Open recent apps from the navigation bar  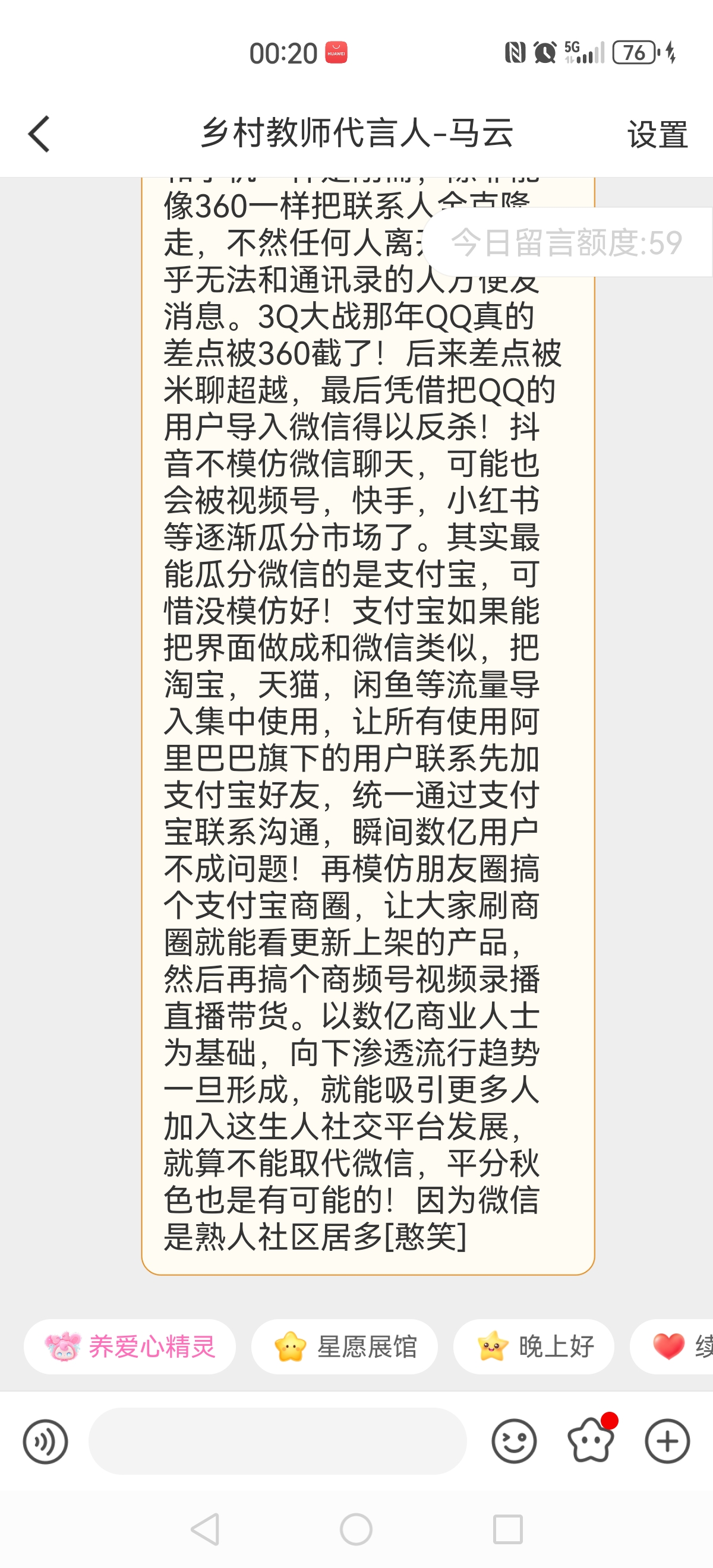tap(508, 1528)
